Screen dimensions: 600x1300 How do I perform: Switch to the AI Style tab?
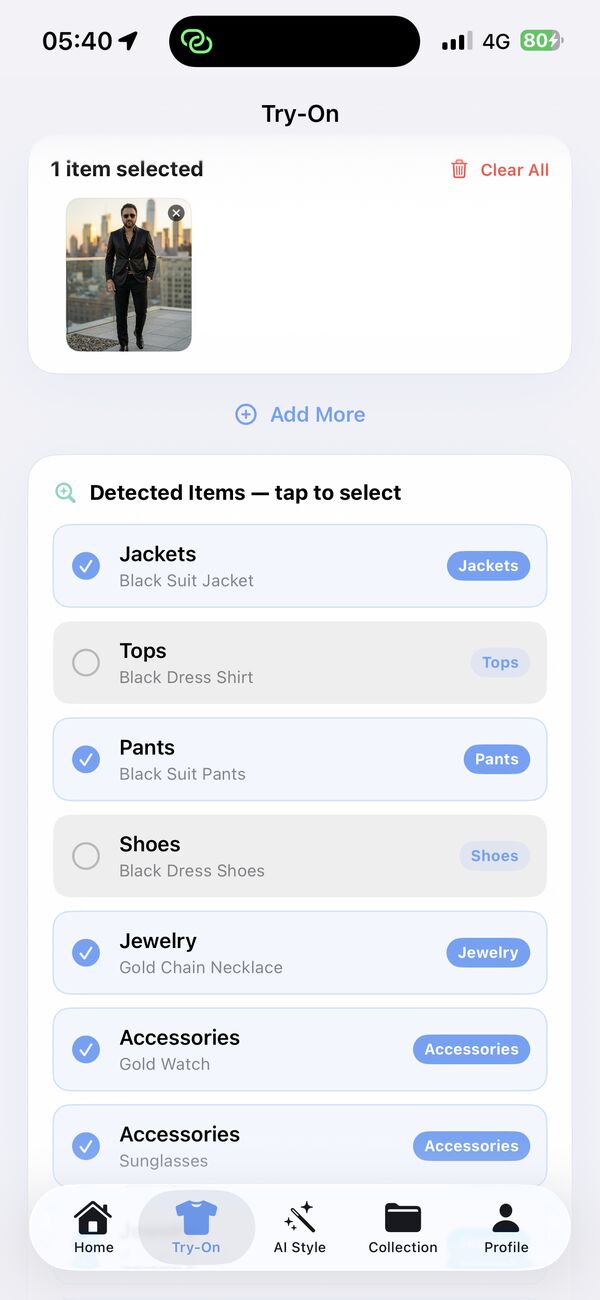300,1227
